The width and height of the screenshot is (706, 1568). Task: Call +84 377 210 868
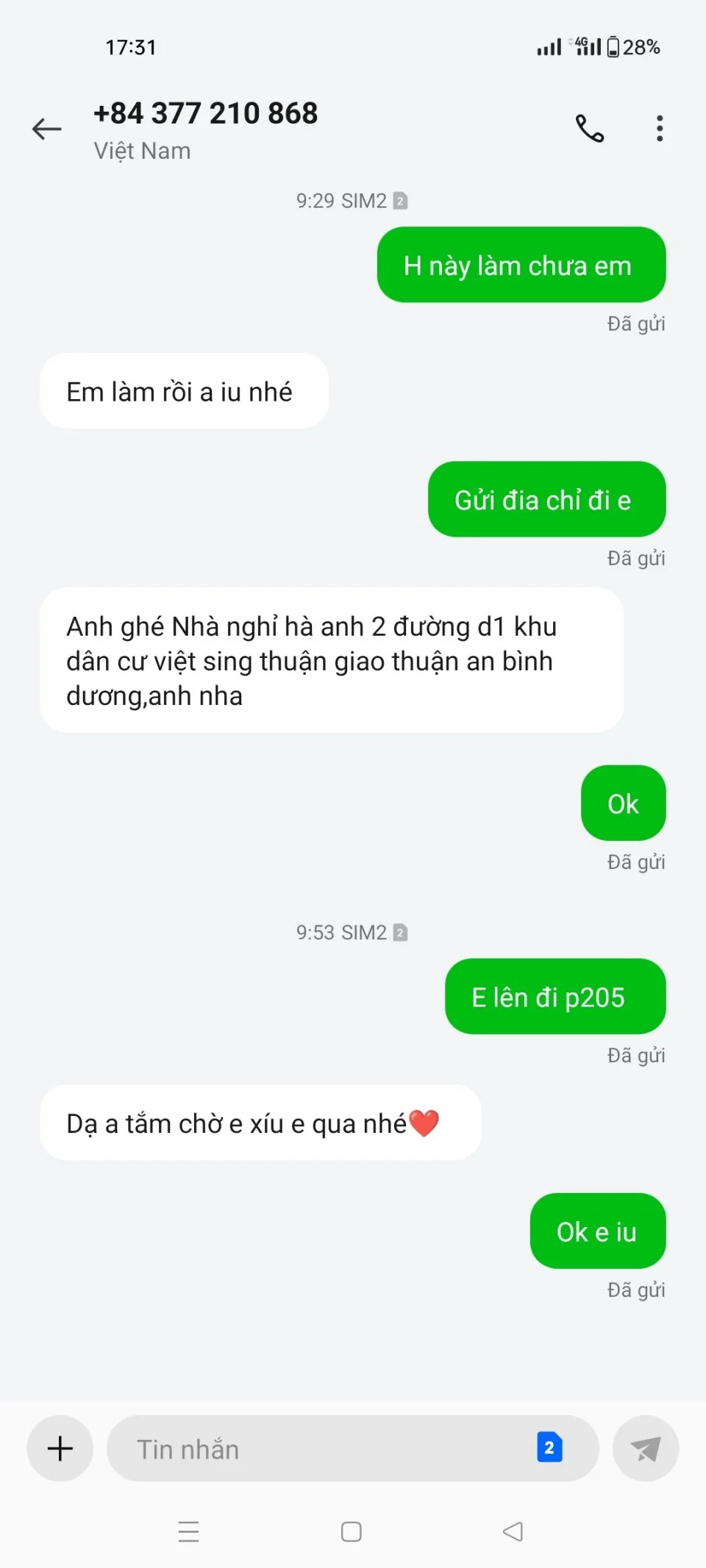pos(589,129)
